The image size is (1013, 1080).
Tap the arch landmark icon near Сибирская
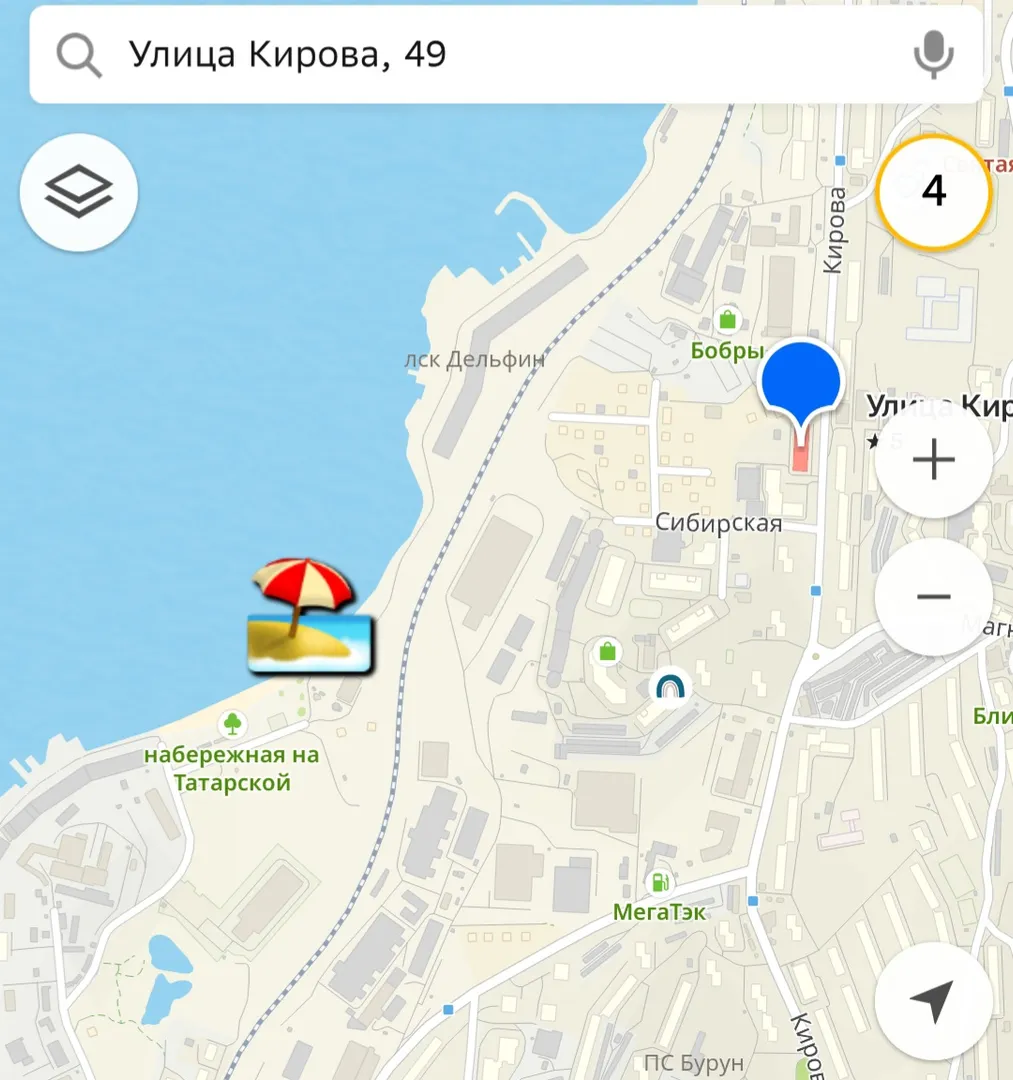pos(672,687)
